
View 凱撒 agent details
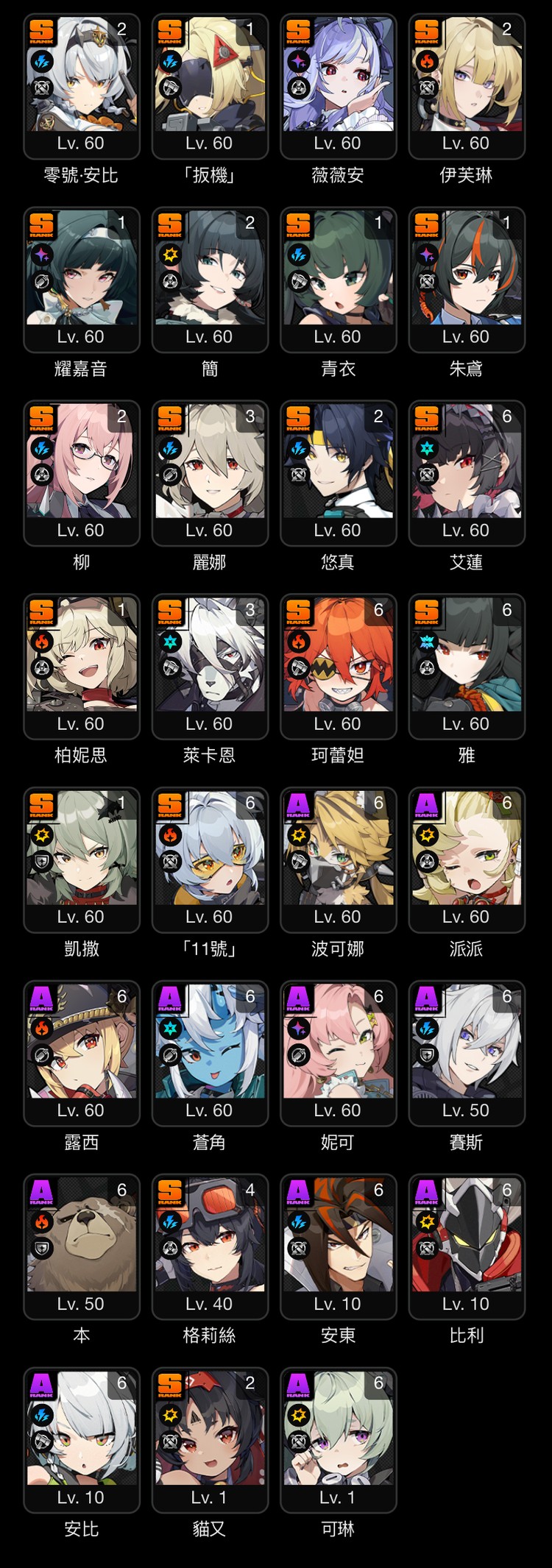pos(81,860)
